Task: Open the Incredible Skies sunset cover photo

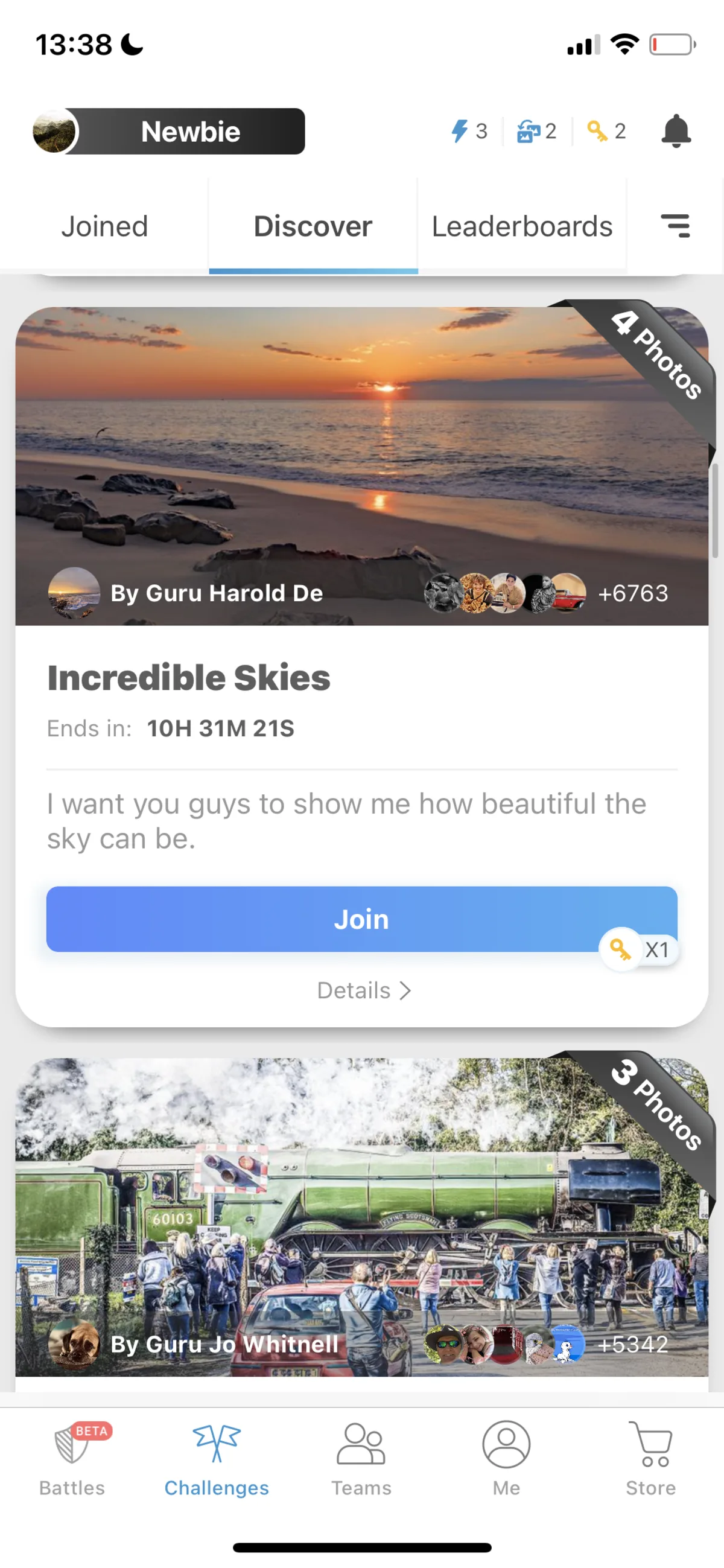Action: point(361,450)
